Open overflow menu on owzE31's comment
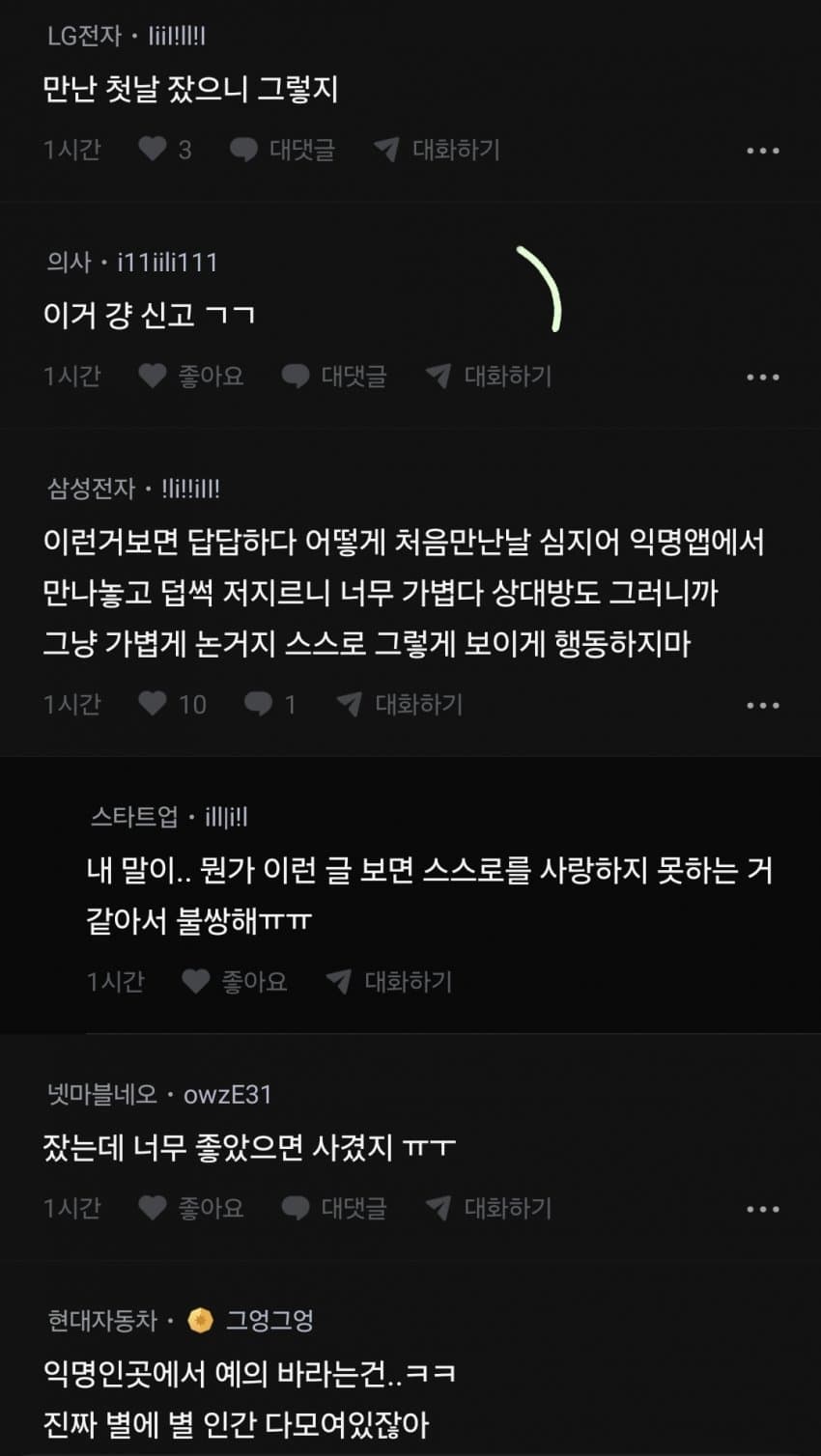This screenshot has width=821, height=1456. pos(762,1209)
